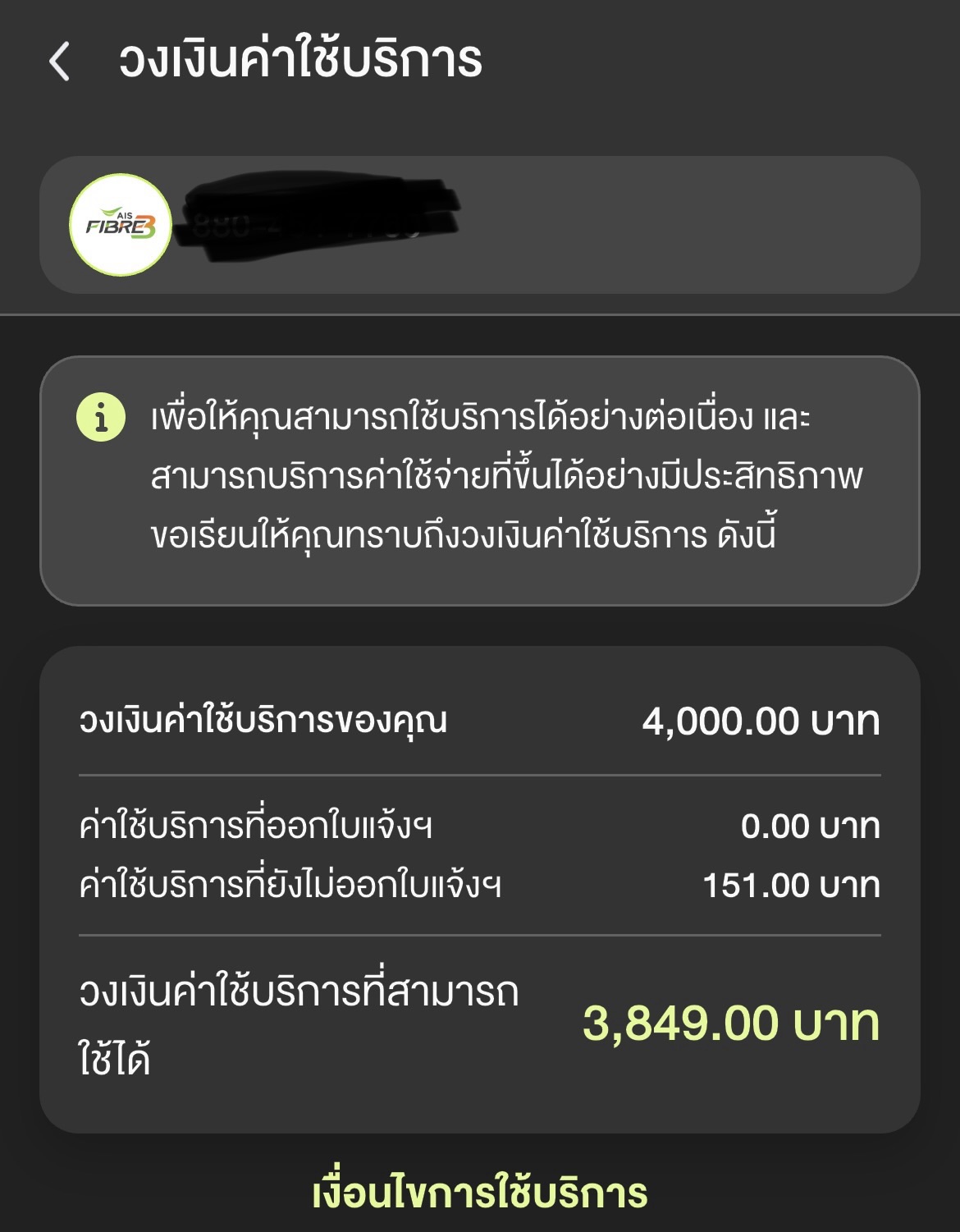
Task: Go back from วงเงินค่าใช้บริการ screen
Action: (59, 62)
